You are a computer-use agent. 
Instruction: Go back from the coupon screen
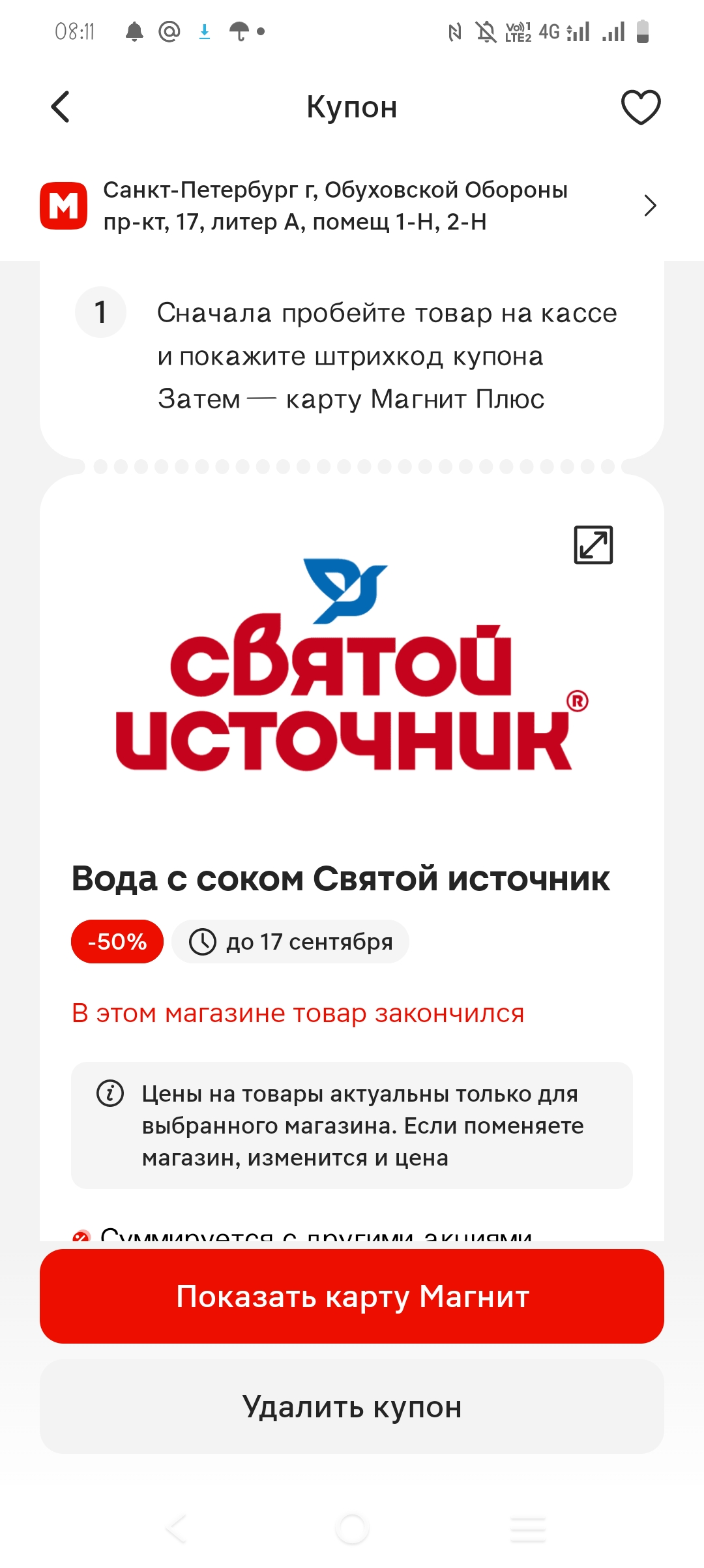tap(61, 107)
